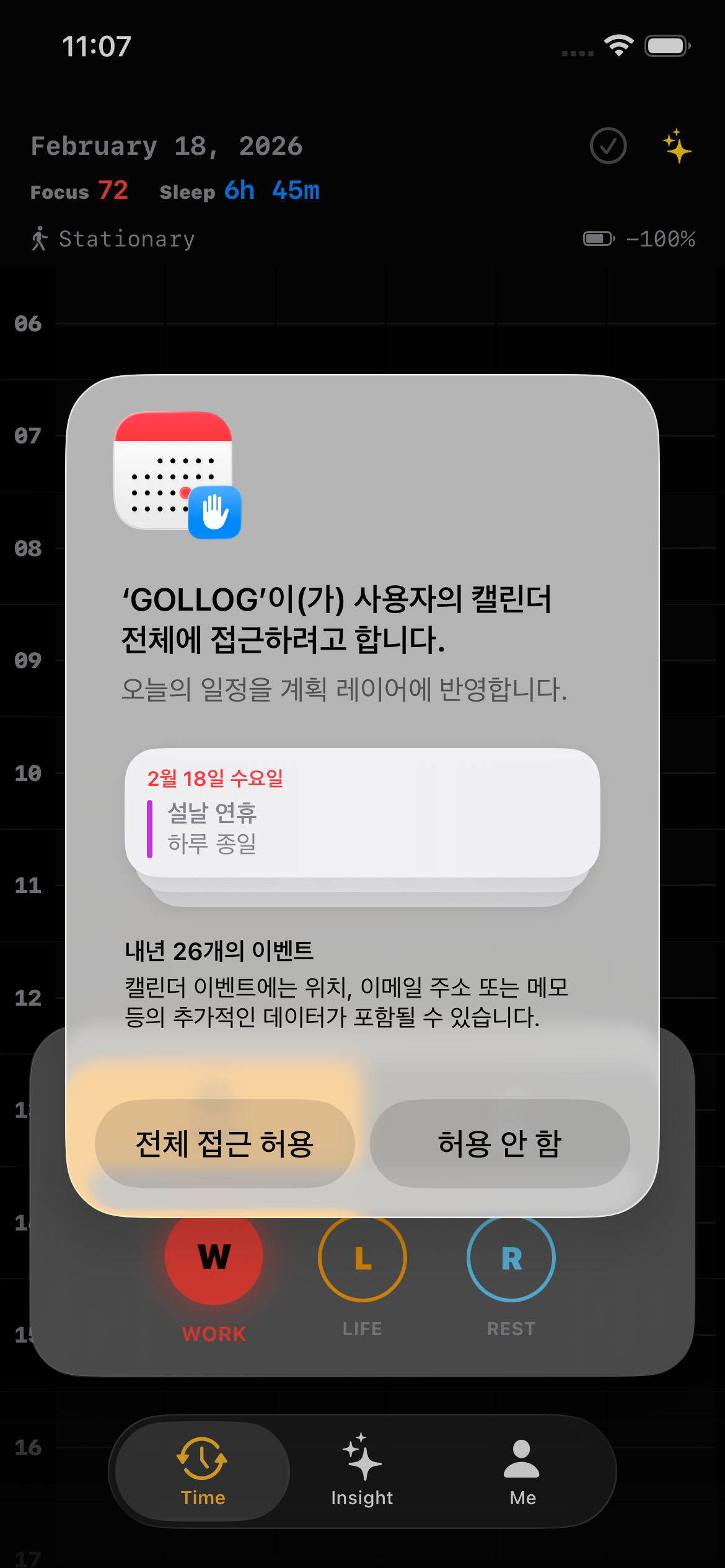Switch to the Me tab
Viewport: 725px width, 1568px height.
click(x=522, y=1470)
